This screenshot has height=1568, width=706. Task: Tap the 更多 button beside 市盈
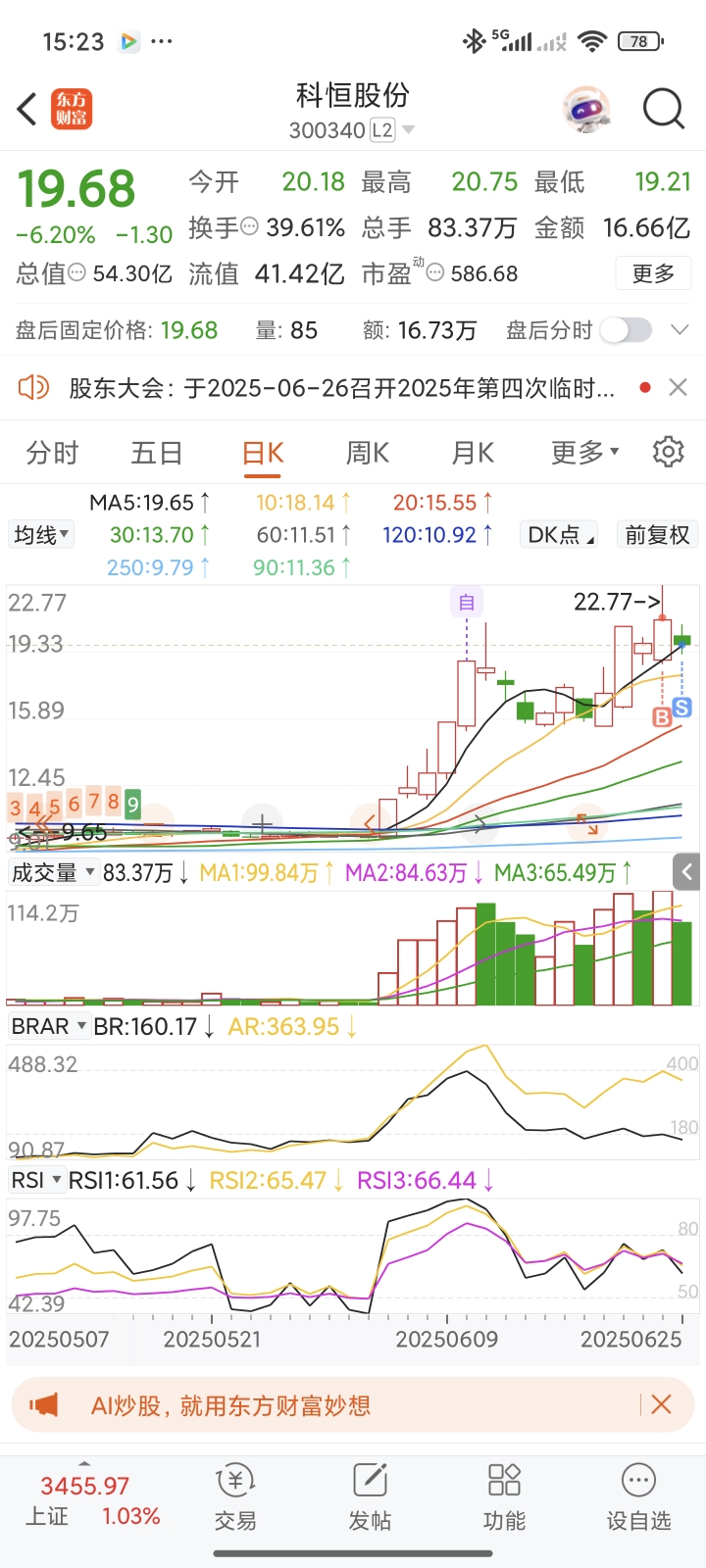pyautogui.click(x=653, y=273)
